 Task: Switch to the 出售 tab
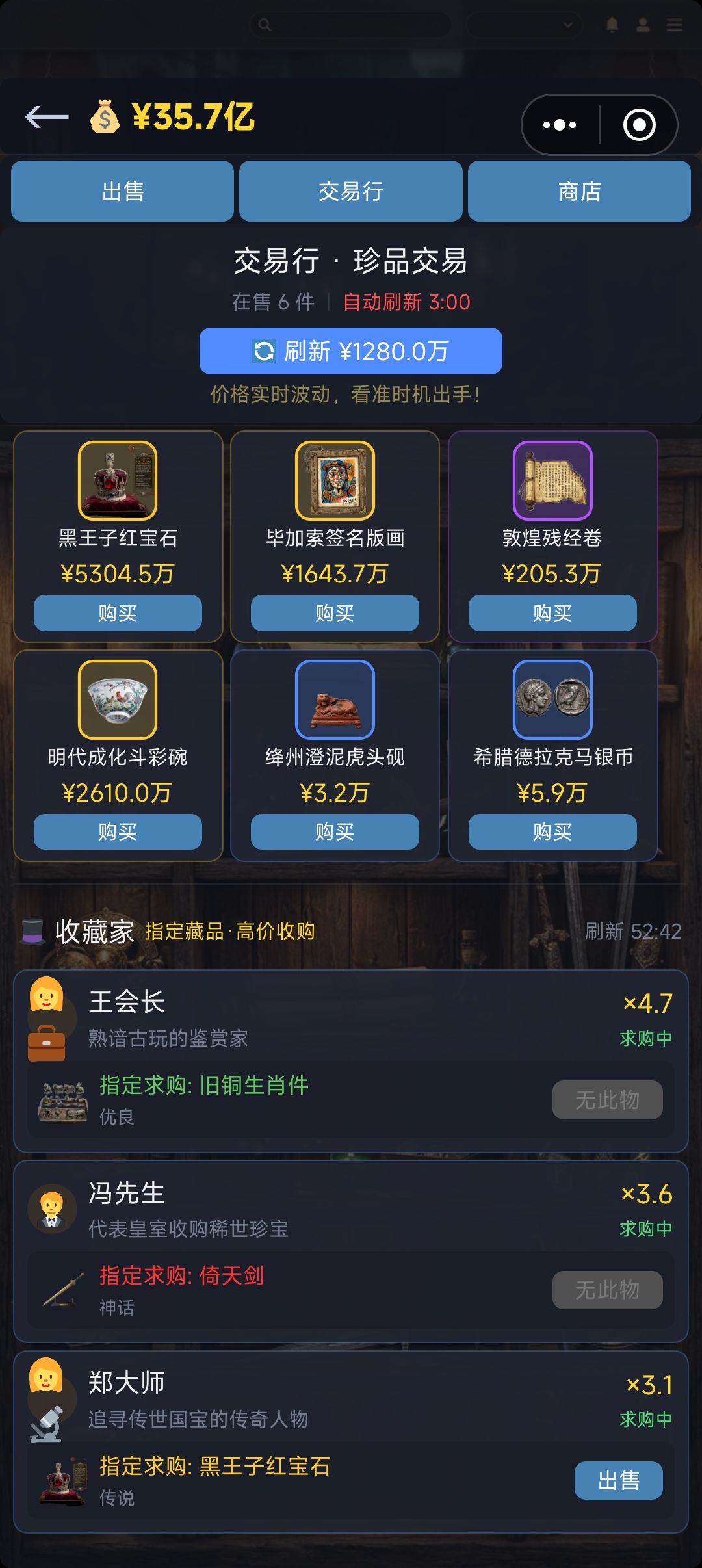click(122, 190)
